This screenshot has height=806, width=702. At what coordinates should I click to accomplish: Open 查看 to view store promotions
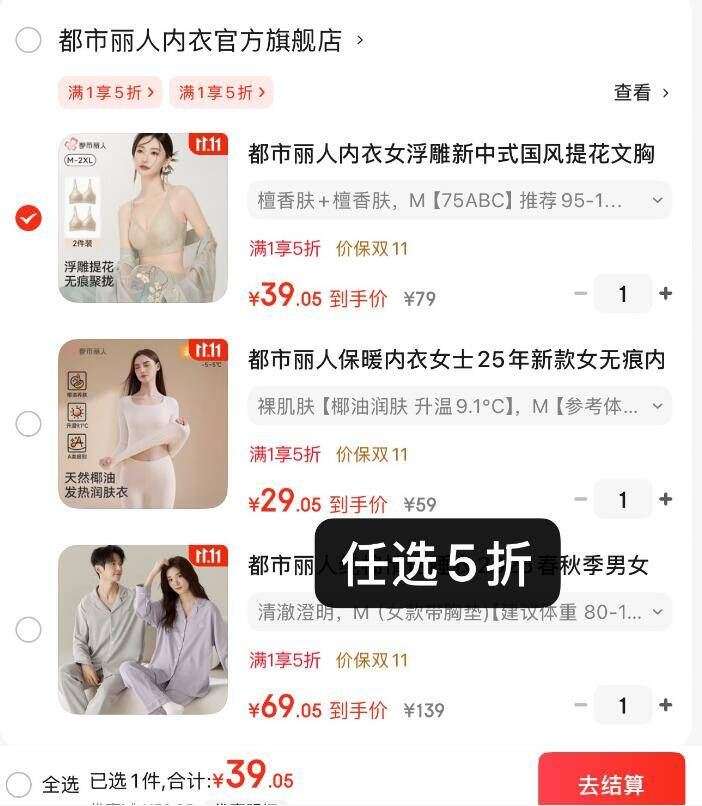tap(640, 93)
